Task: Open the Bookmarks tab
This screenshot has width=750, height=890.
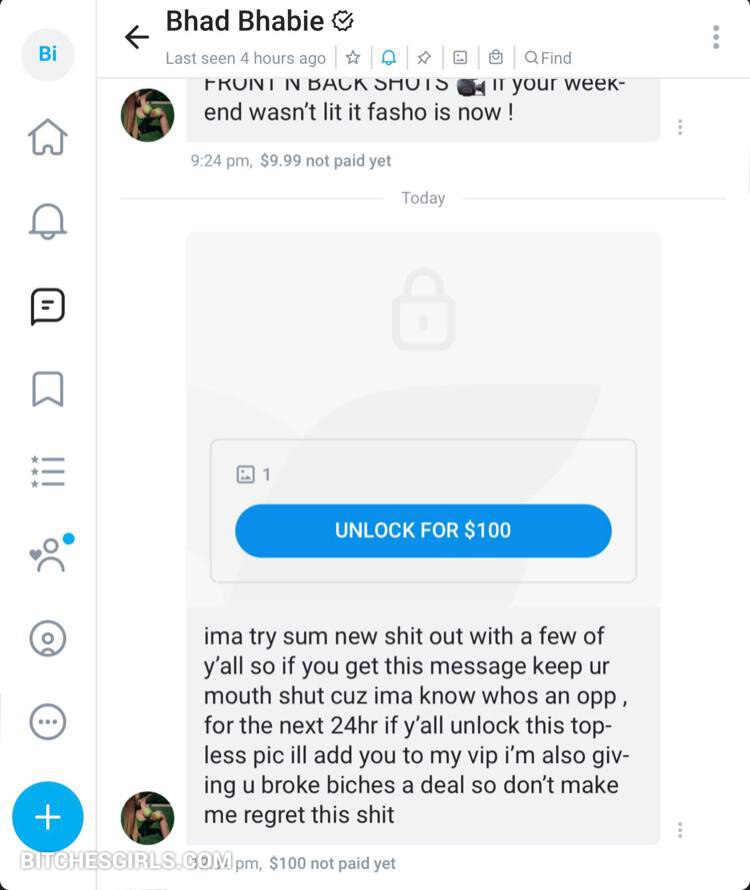Action: click(x=48, y=390)
